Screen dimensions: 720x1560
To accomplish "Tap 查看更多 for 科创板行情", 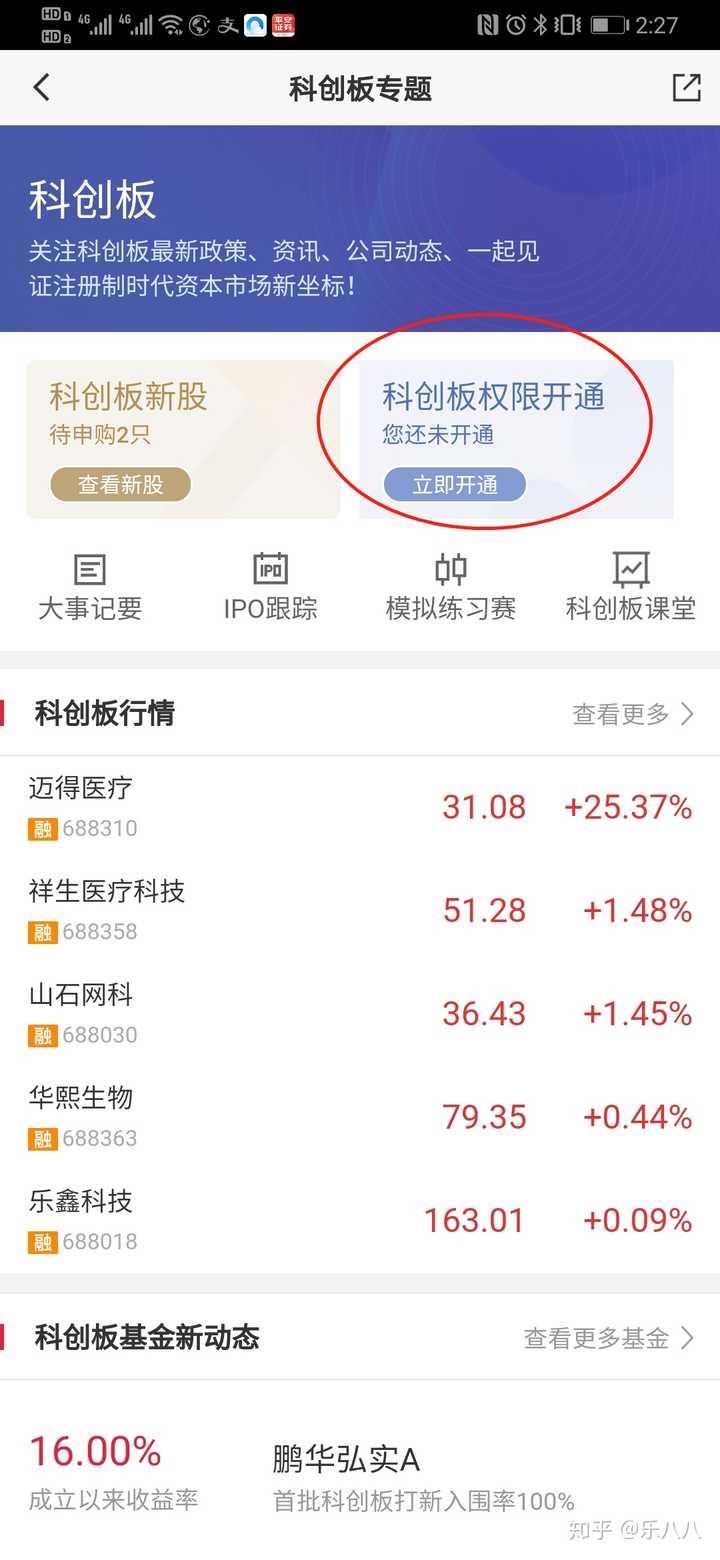I will click(633, 714).
